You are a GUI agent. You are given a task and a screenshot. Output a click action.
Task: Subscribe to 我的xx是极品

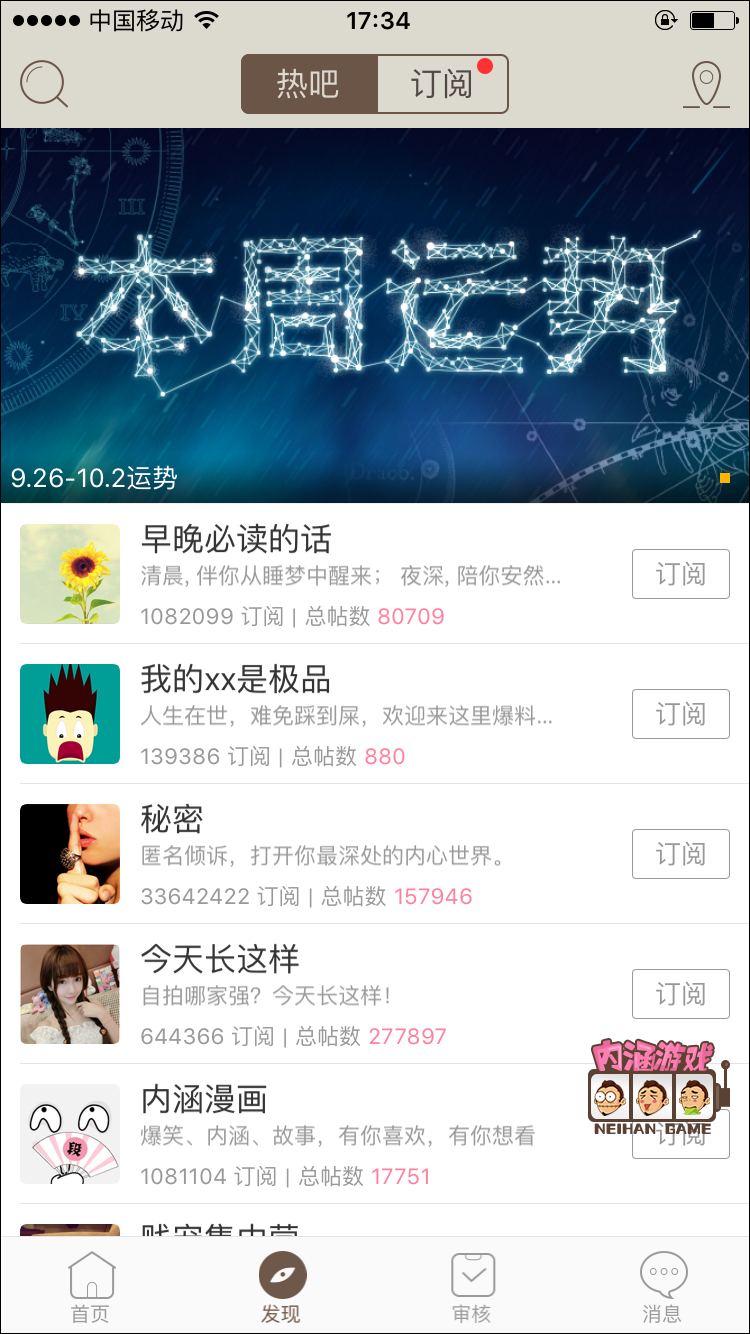click(680, 714)
